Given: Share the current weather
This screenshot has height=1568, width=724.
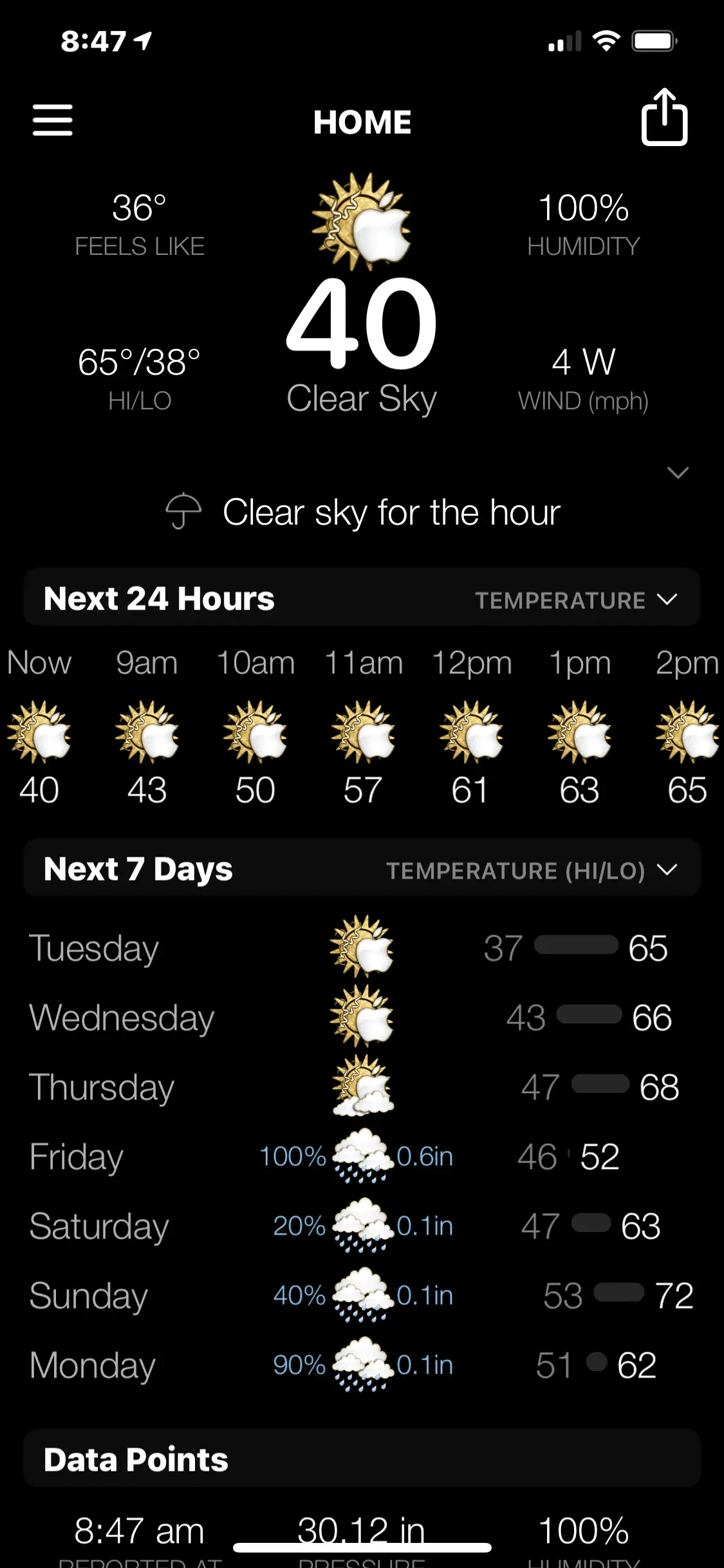Looking at the screenshot, I should point(664,118).
